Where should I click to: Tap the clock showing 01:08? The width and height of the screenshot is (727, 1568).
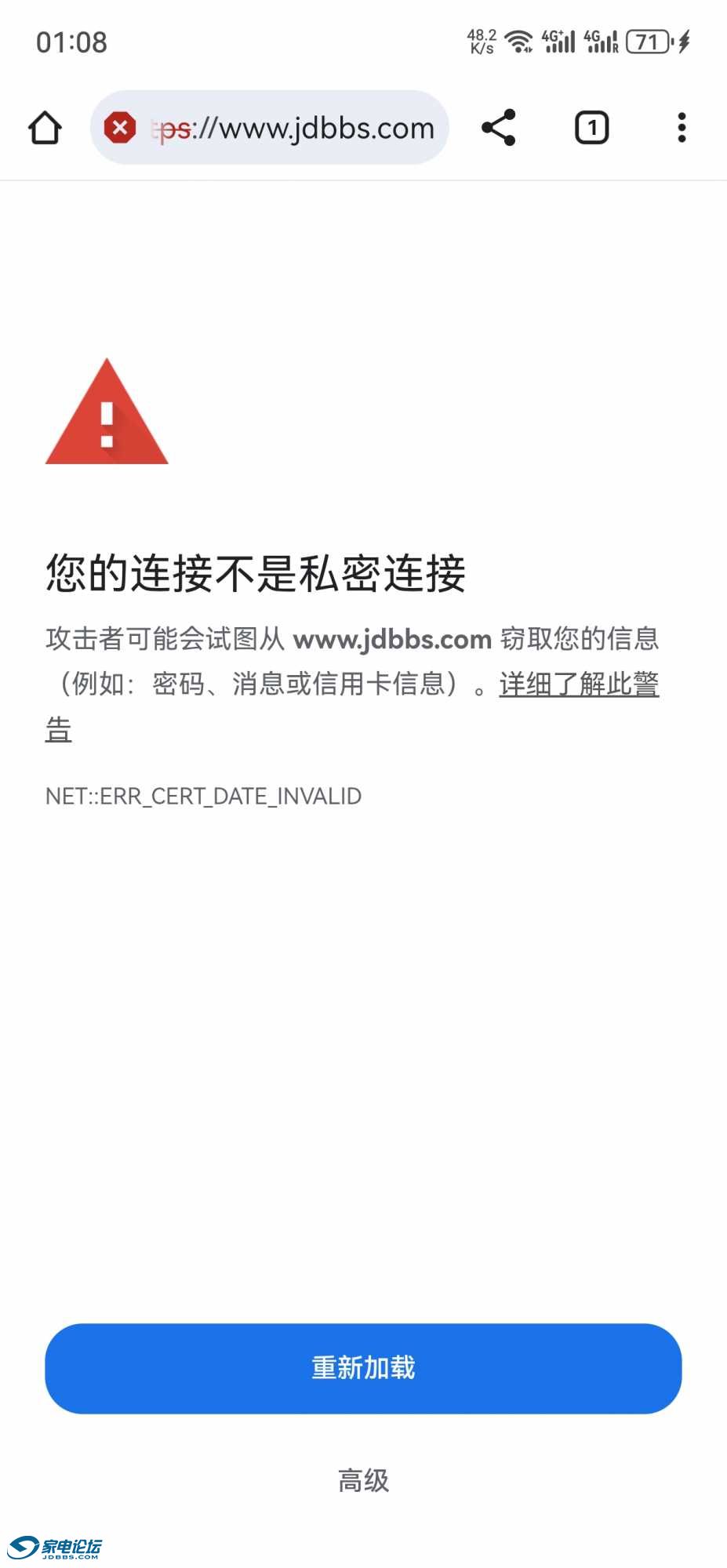coord(71,43)
